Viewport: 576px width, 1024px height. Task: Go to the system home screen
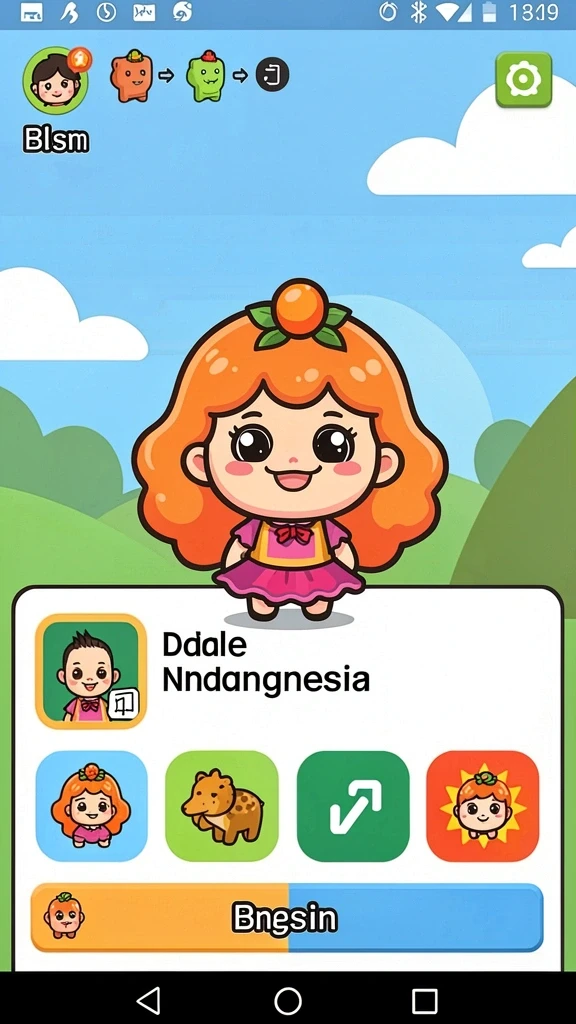coord(287,1000)
